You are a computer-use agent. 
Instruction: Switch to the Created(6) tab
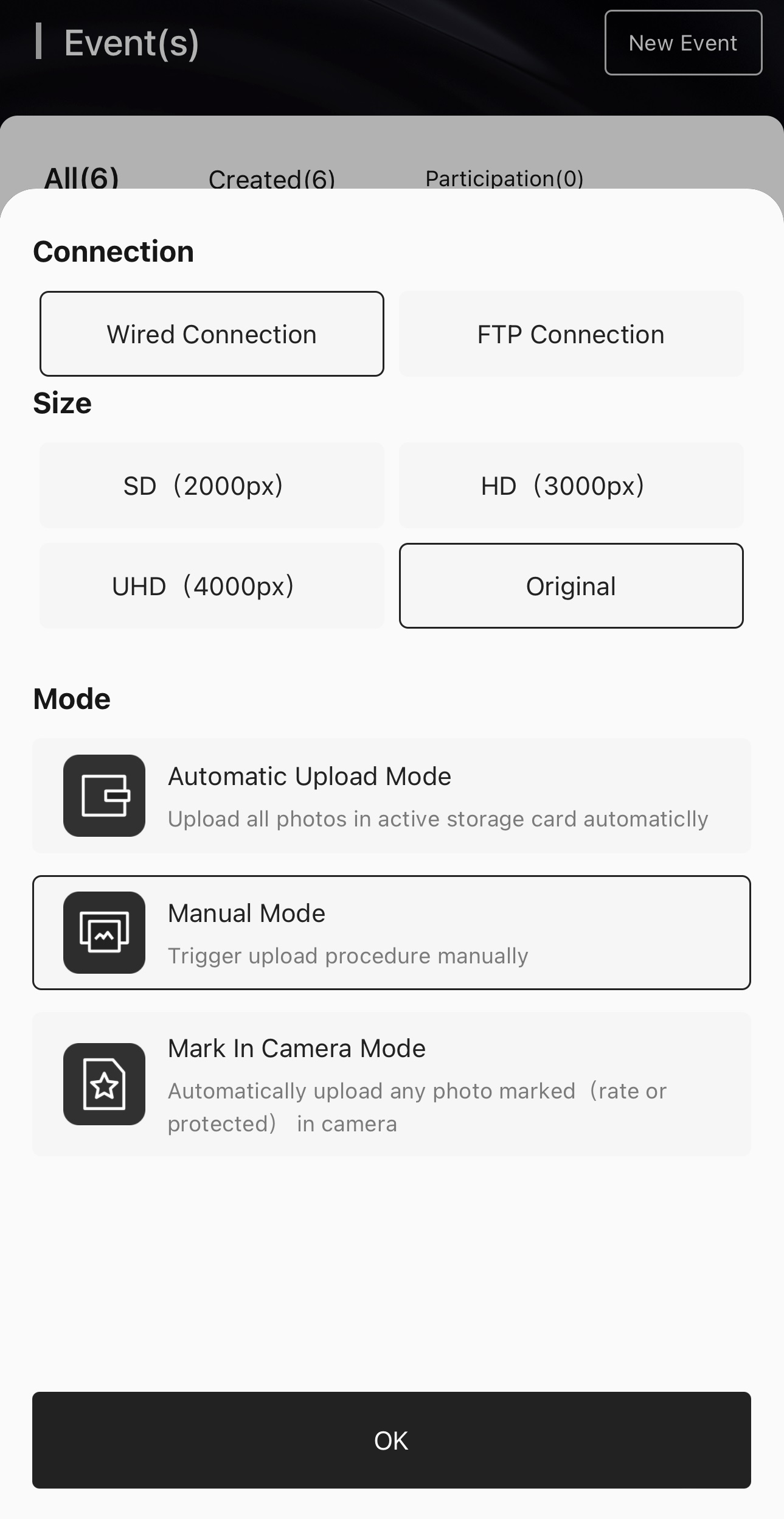[271, 180]
